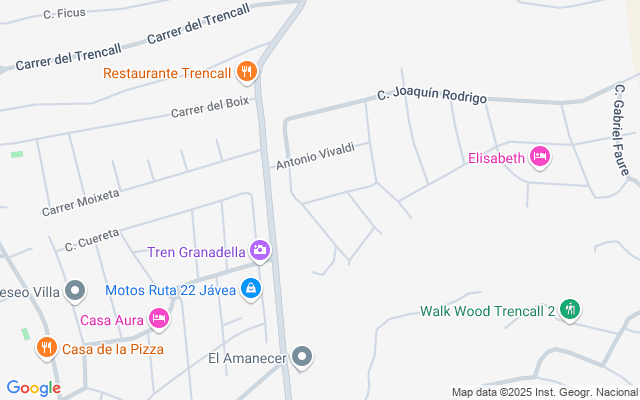Select the Casa Aura lodging marker
This screenshot has height=400, width=640.
point(158,318)
